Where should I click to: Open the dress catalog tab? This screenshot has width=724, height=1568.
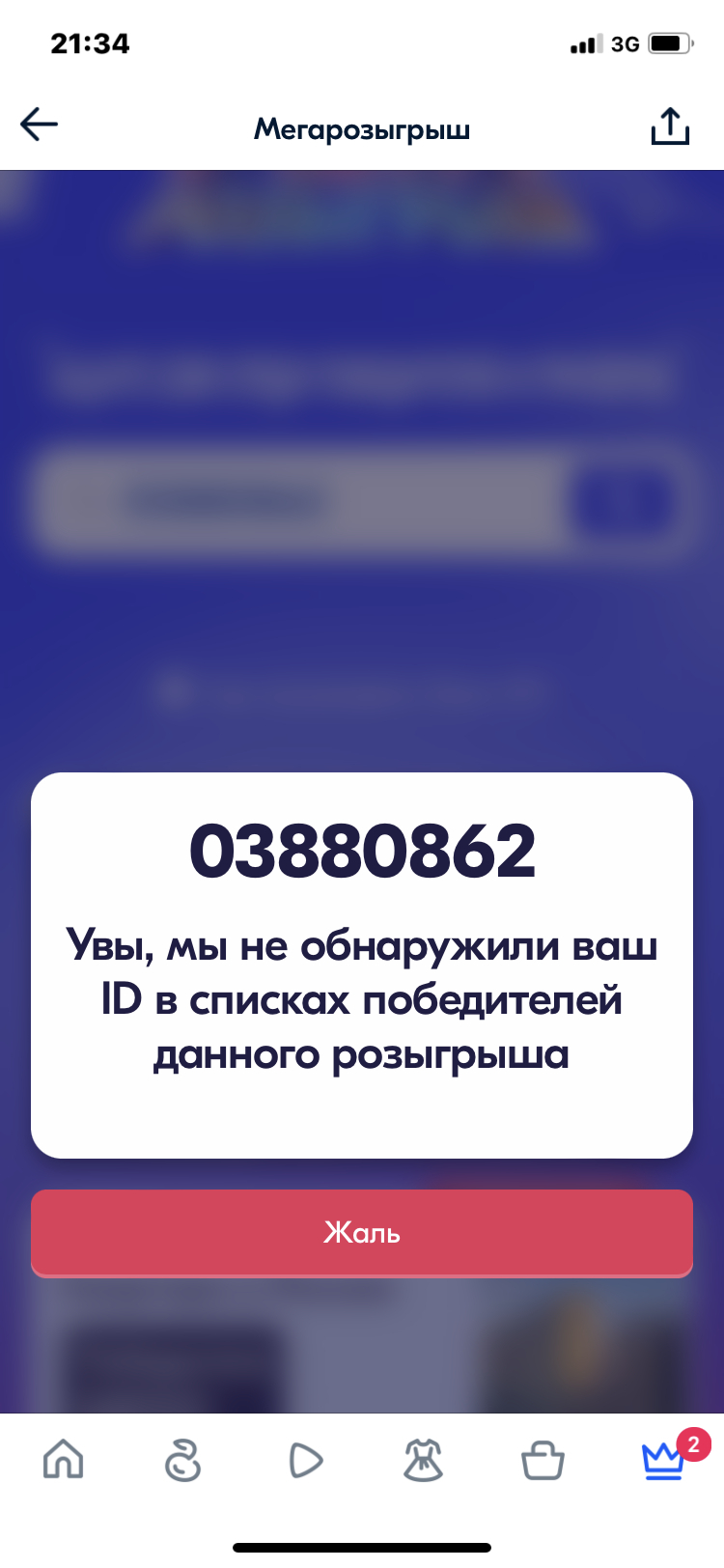[423, 1460]
